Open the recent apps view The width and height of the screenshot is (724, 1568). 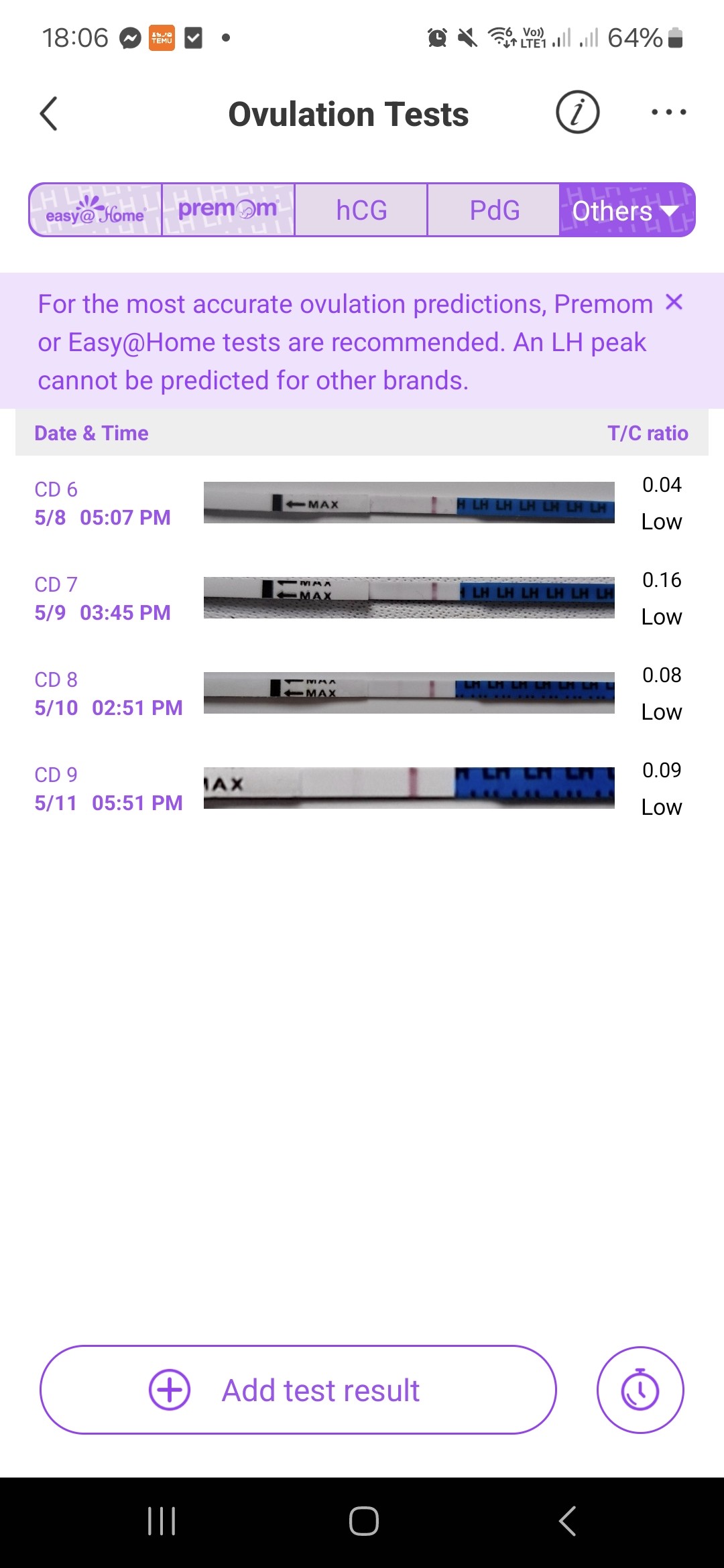tap(161, 1521)
